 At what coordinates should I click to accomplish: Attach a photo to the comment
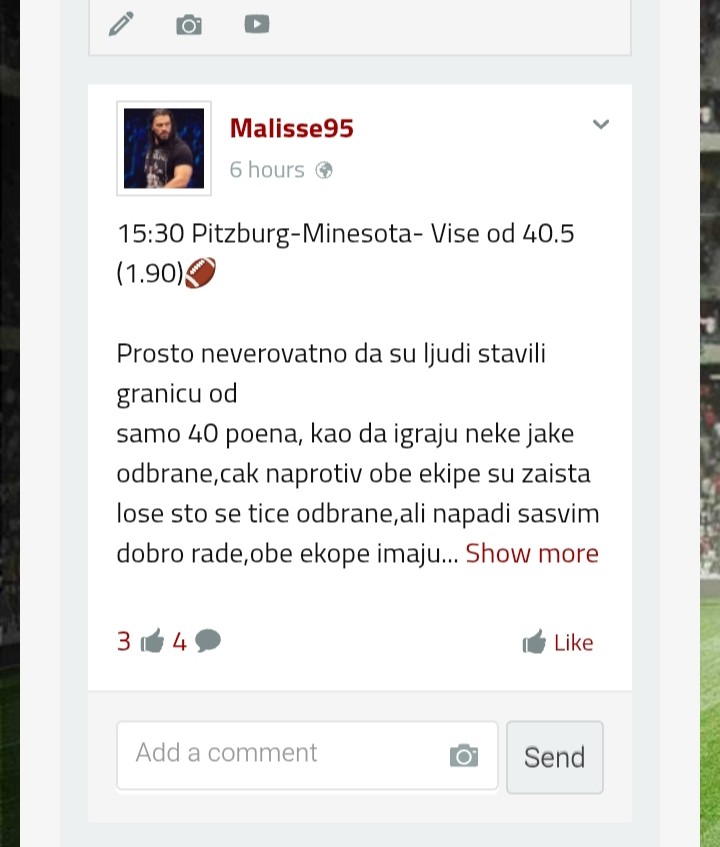tap(464, 756)
